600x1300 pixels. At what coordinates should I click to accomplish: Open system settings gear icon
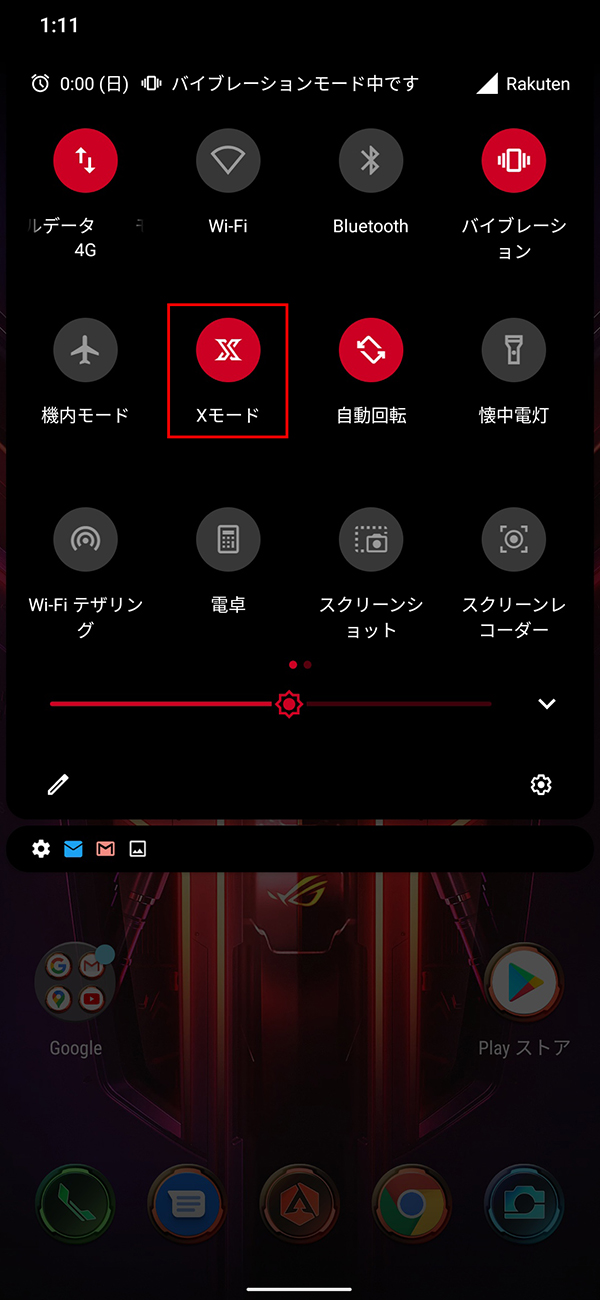541,785
